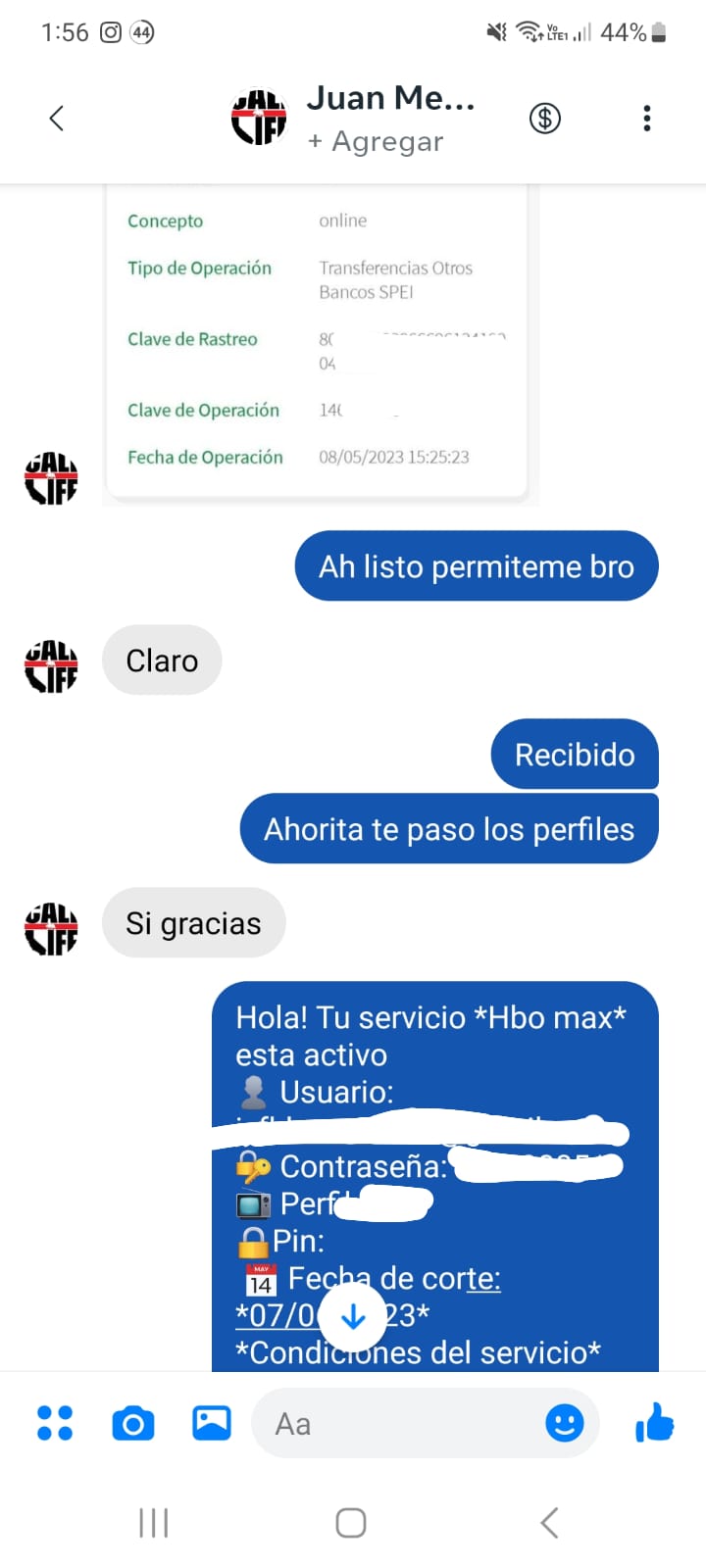Launch the camera from chat bar
Screen dimensions: 706x1568
point(133,1423)
